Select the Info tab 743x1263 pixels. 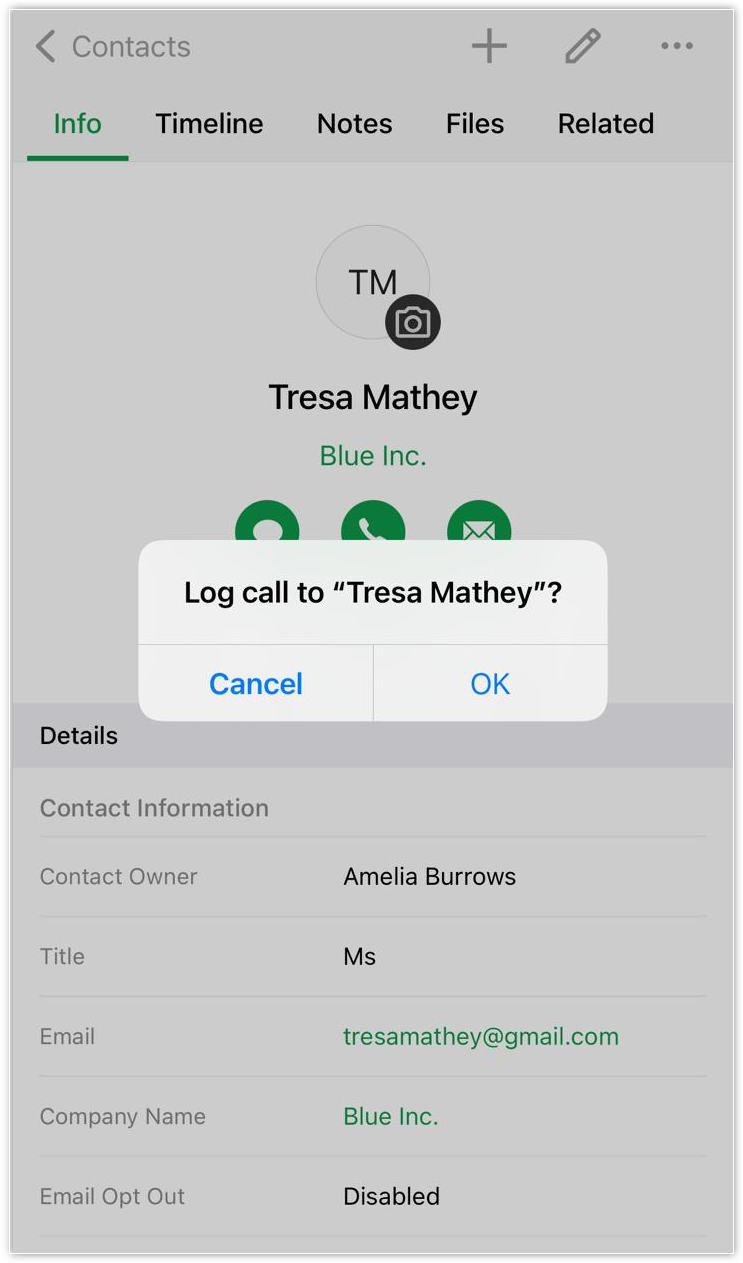pos(78,124)
